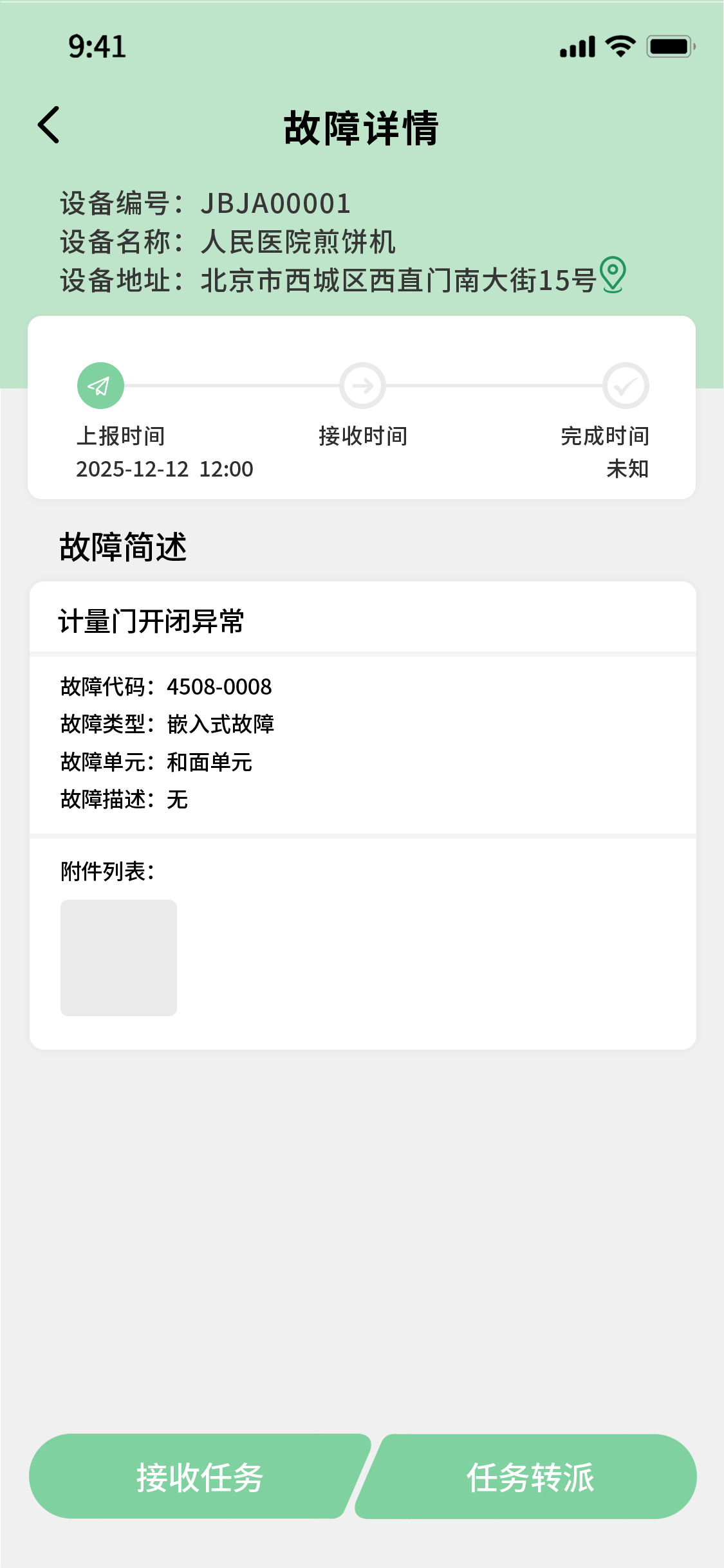Go back from the fault details page
The height and width of the screenshot is (1568, 724).
[49, 125]
